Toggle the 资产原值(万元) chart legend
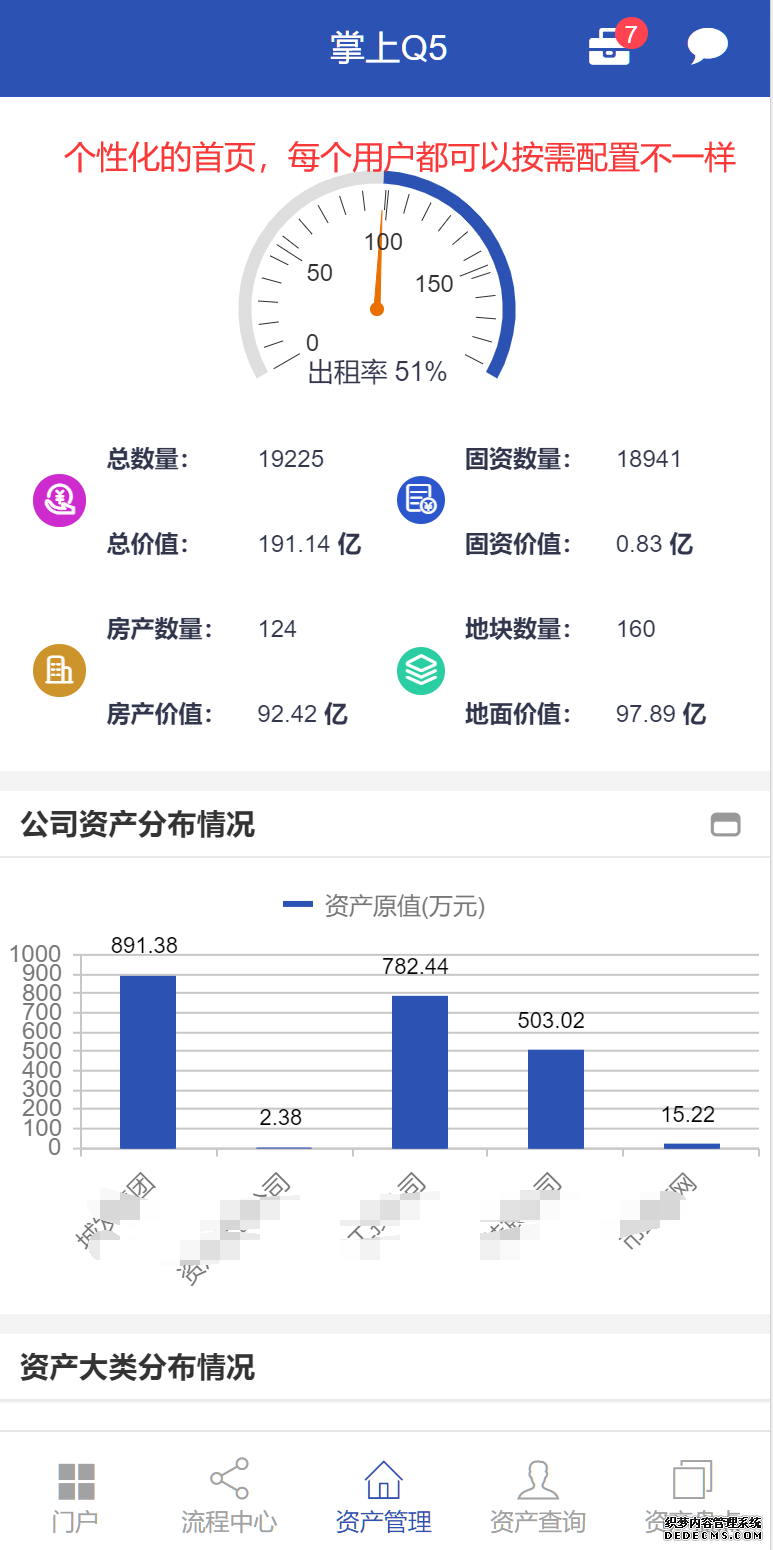 [x=385, y=906]
